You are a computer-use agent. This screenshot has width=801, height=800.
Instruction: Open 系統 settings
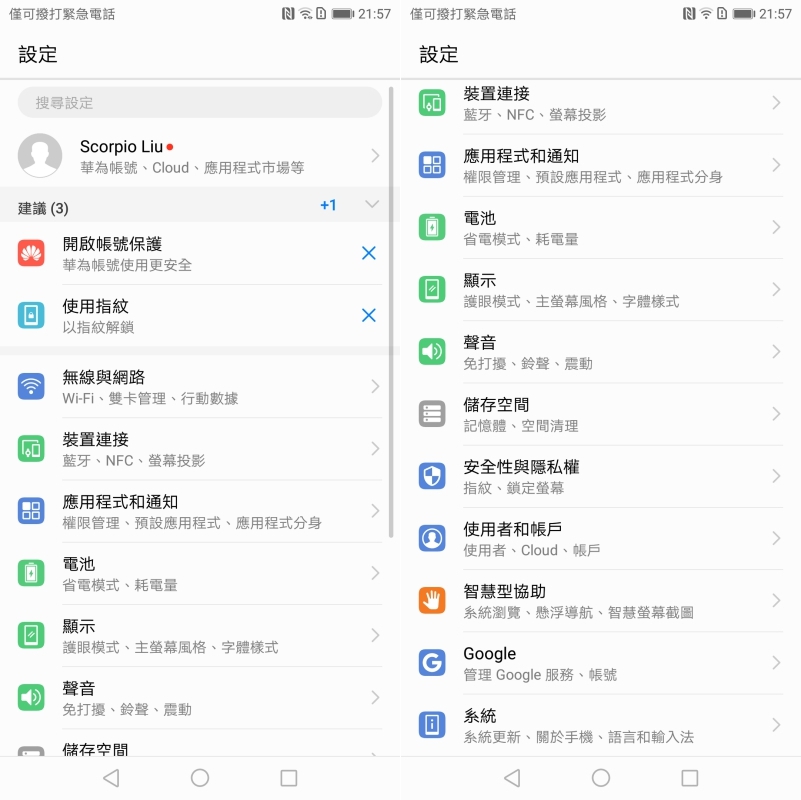600,725
